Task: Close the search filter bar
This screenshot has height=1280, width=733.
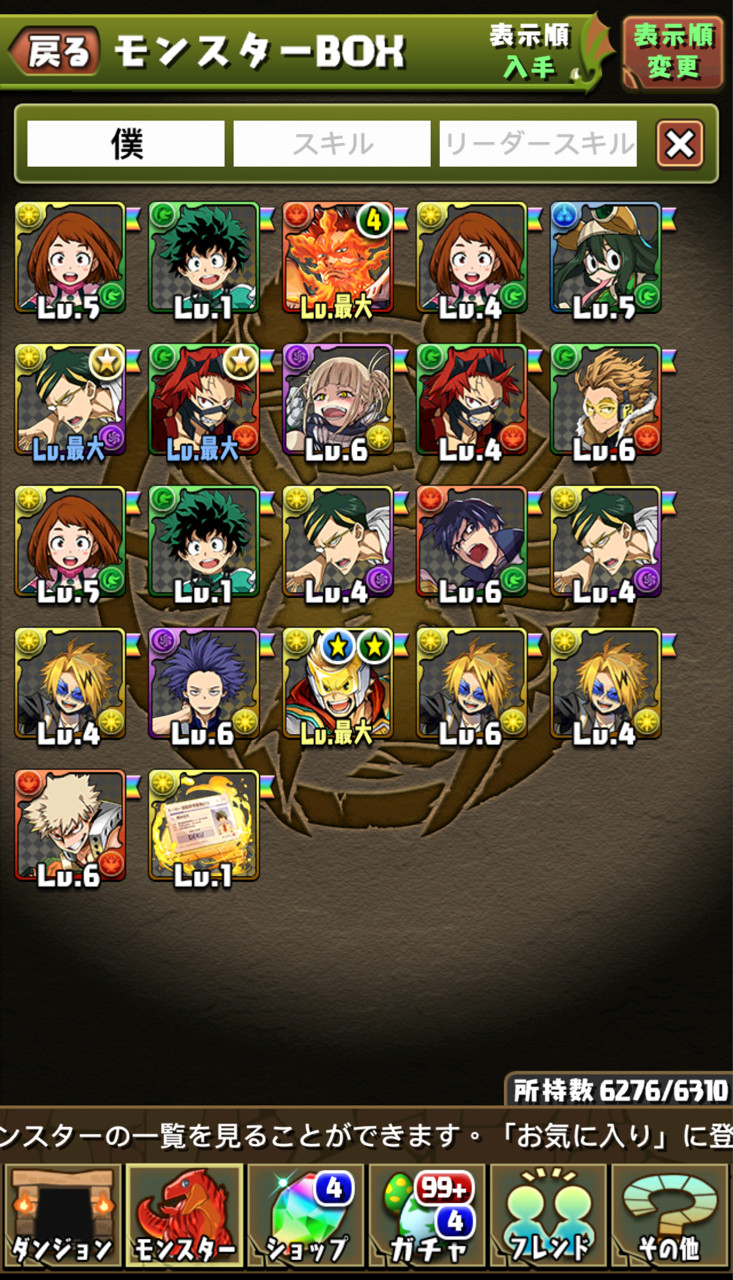Action: point(680,145)
